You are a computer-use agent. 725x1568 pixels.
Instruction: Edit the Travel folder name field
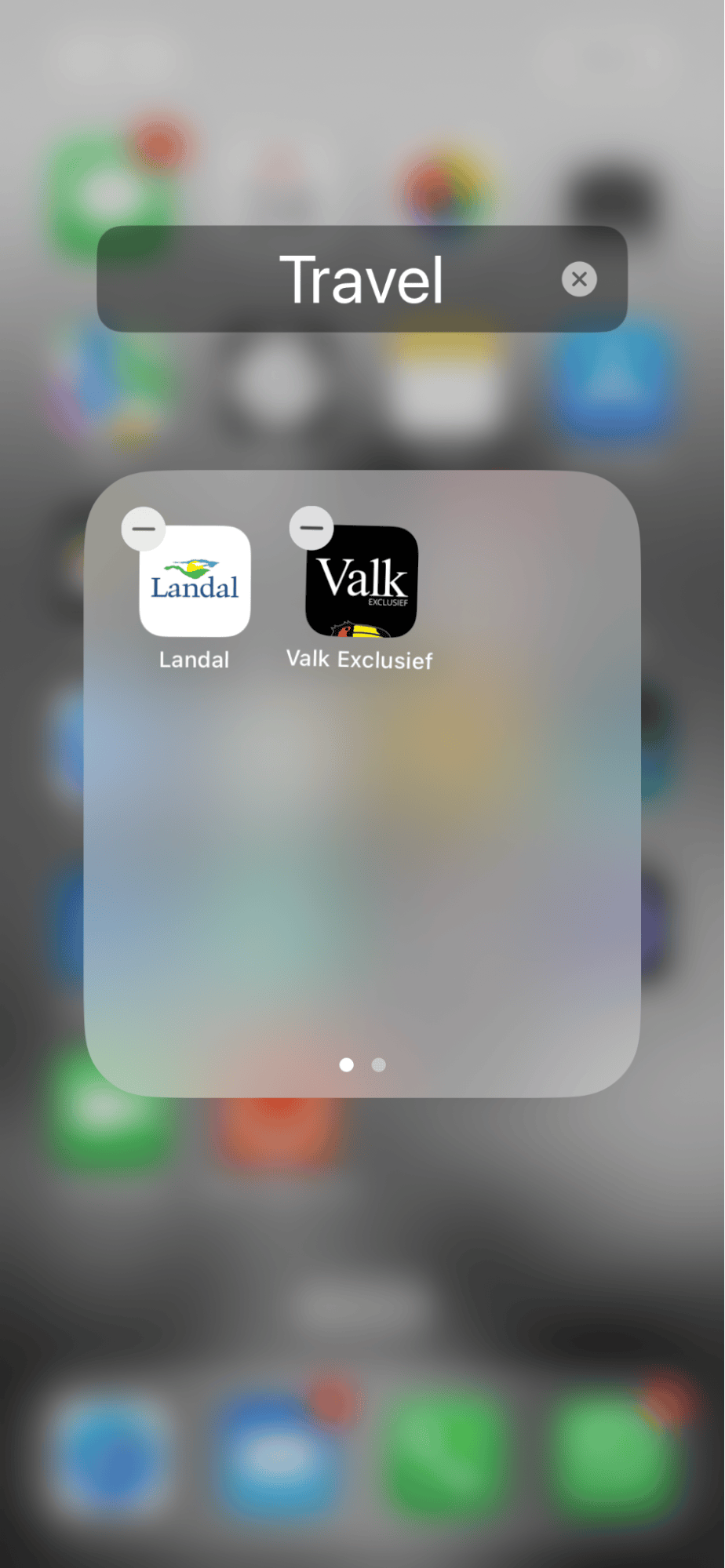pyautogui.click(x=361, y=279)
